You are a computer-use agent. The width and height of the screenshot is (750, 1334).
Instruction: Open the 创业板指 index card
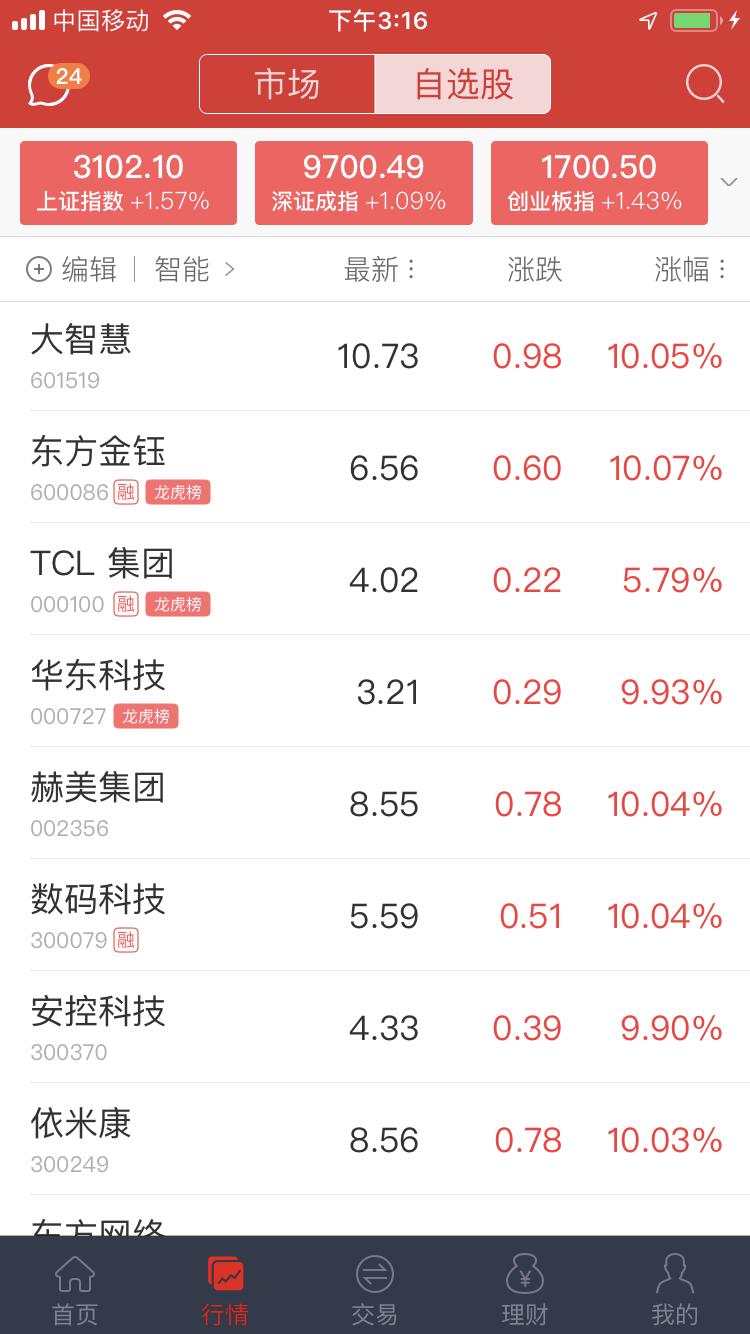(599, 183)
